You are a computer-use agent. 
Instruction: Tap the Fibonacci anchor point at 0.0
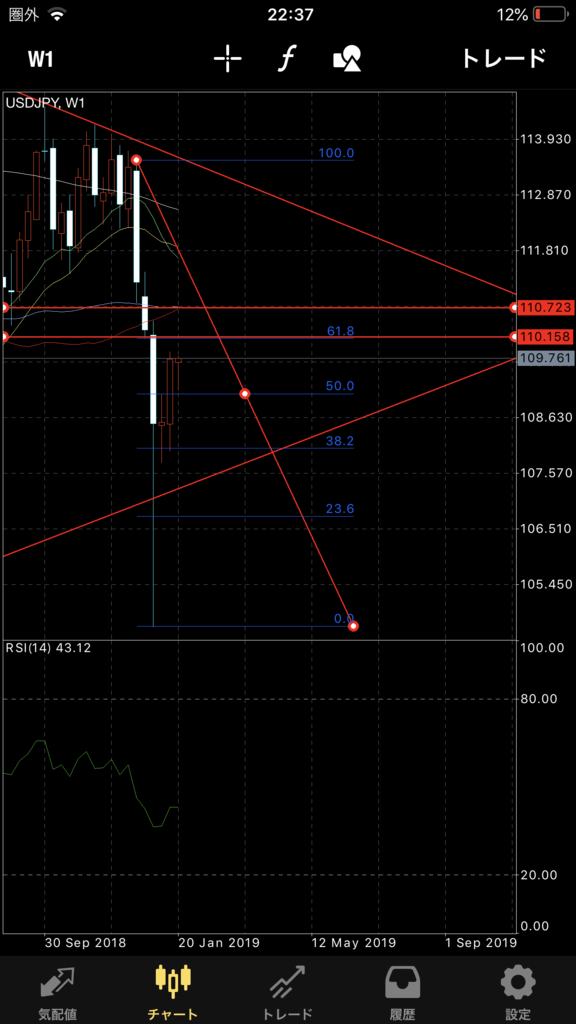coord(353,626)
